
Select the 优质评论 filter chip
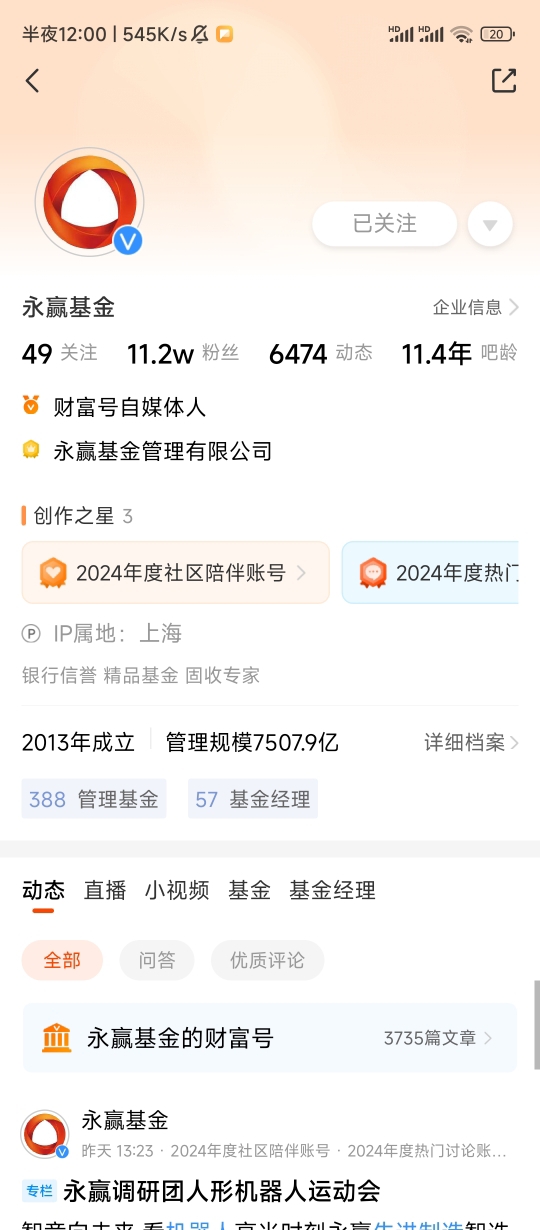pyautogui.click(x=267, y=961)
